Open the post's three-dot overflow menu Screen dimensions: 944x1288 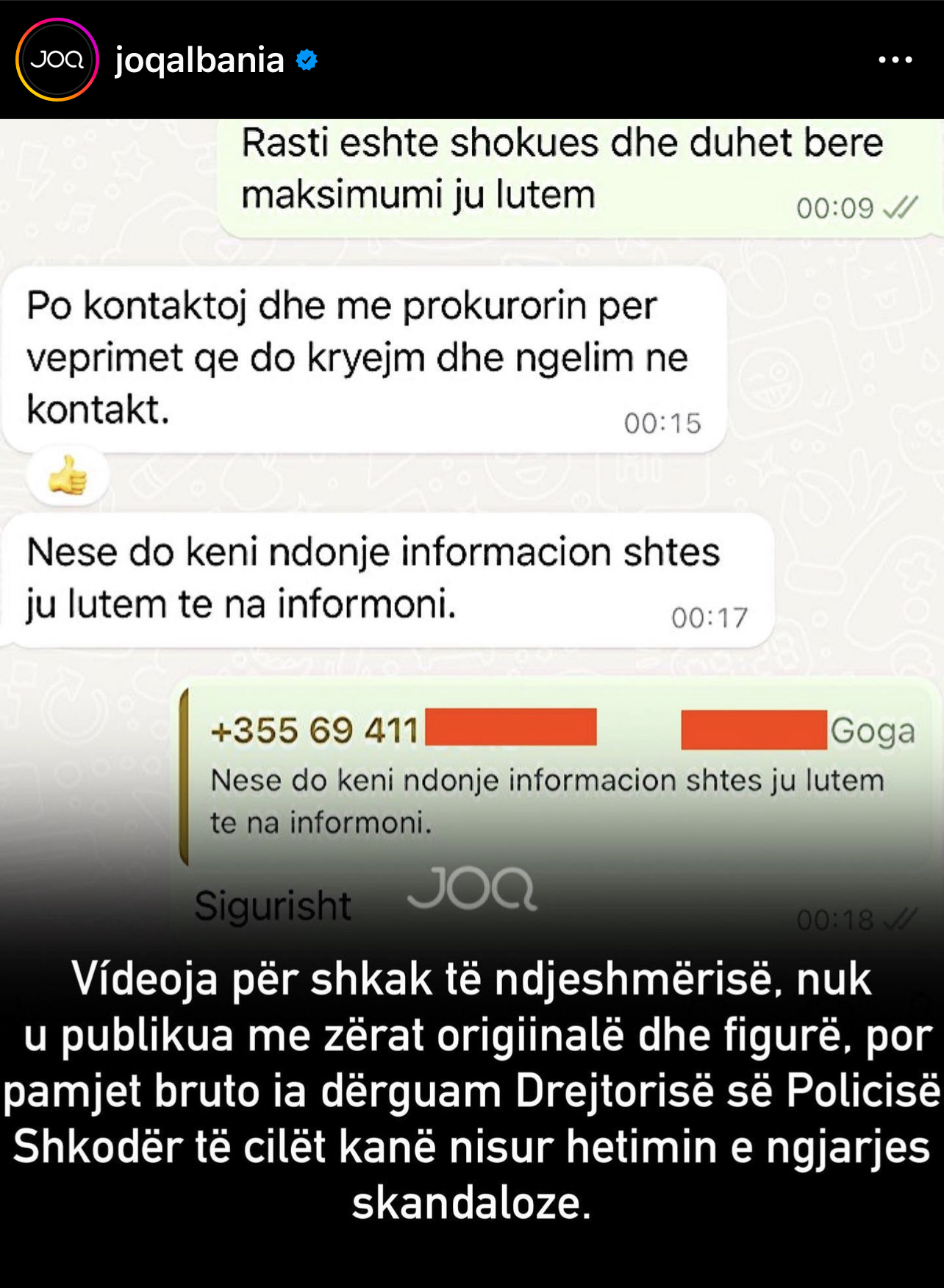[x=895, y=60]
